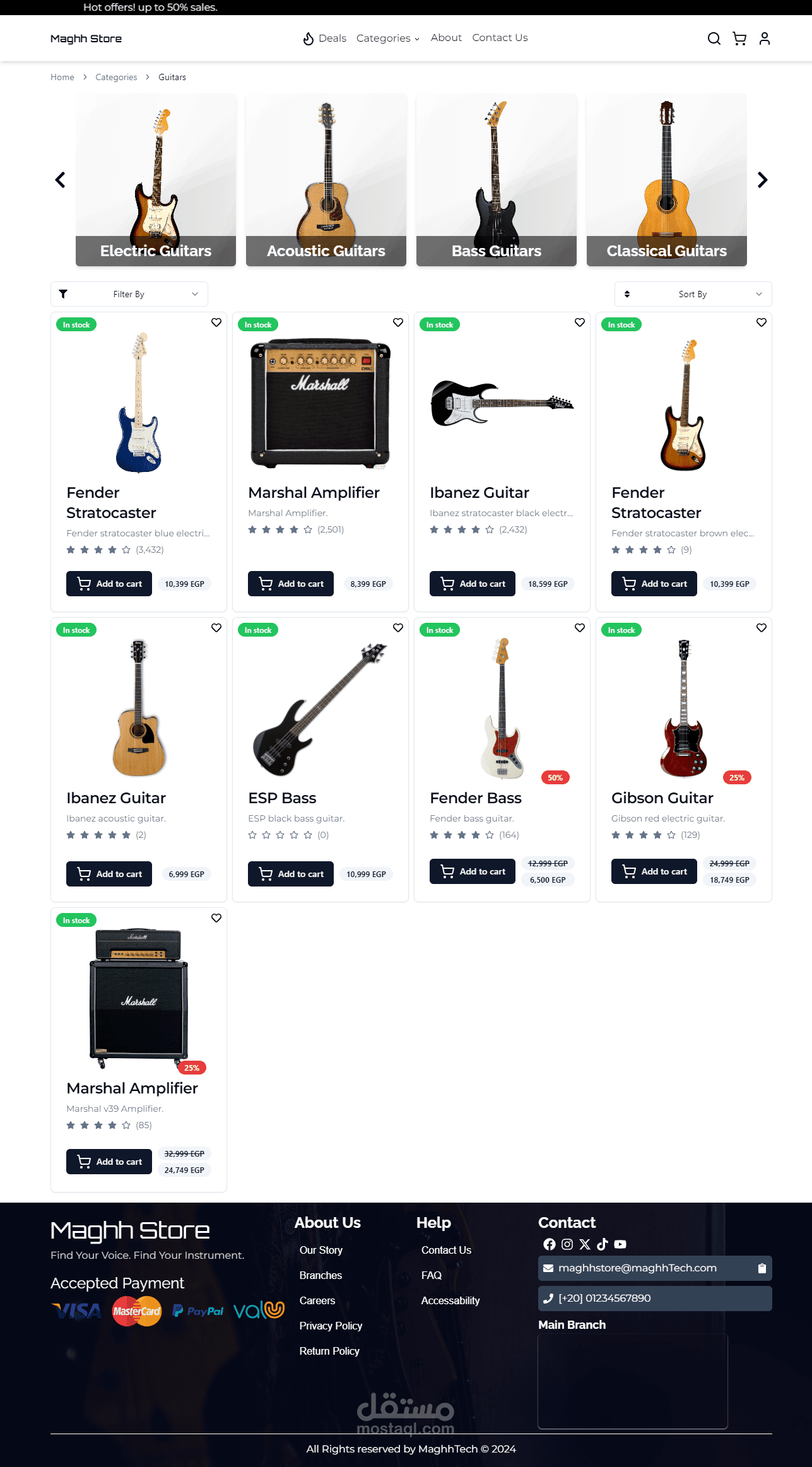
Task: Add the 8,399 EGP Marshal Amplifier to cart
Action: (290, 584)
